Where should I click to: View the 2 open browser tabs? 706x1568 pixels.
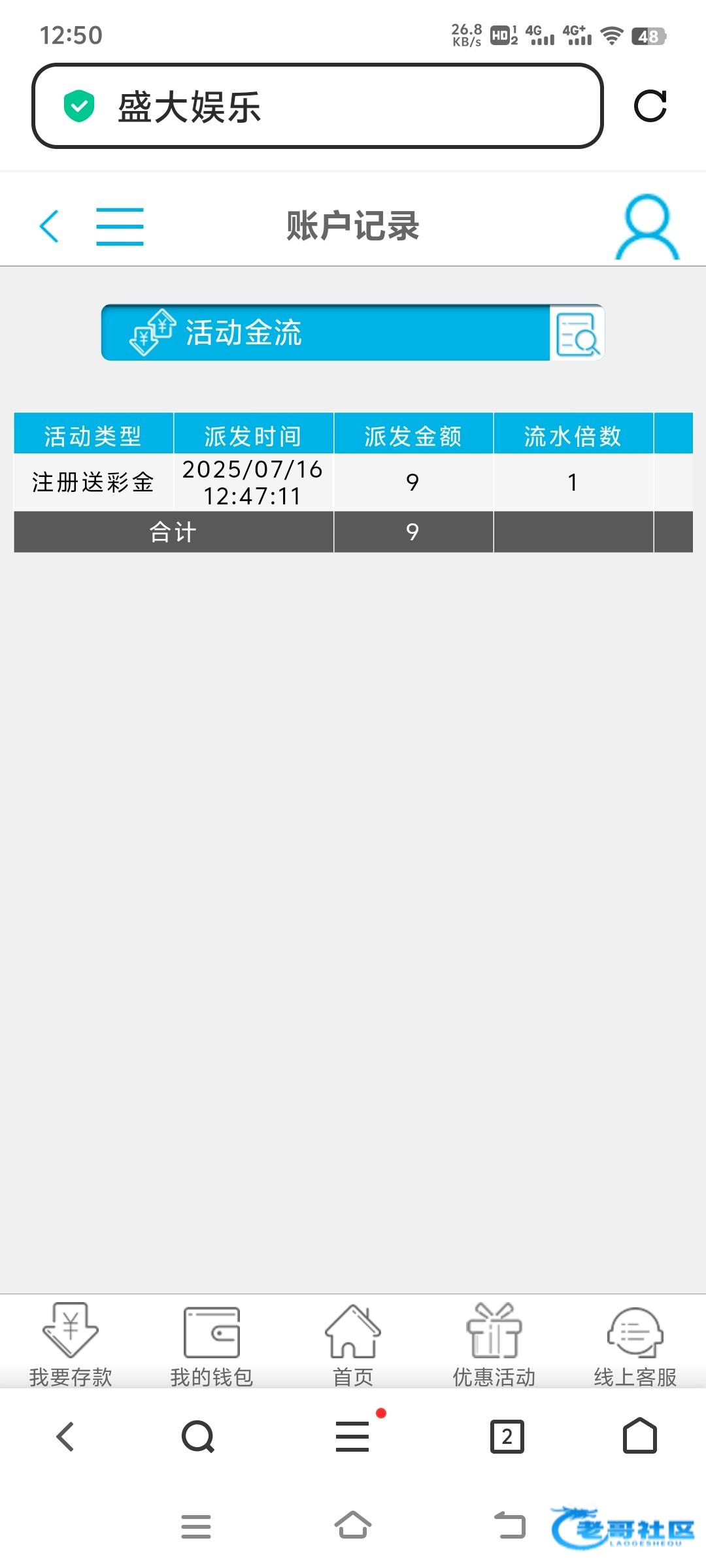[x=507, y=1437]
